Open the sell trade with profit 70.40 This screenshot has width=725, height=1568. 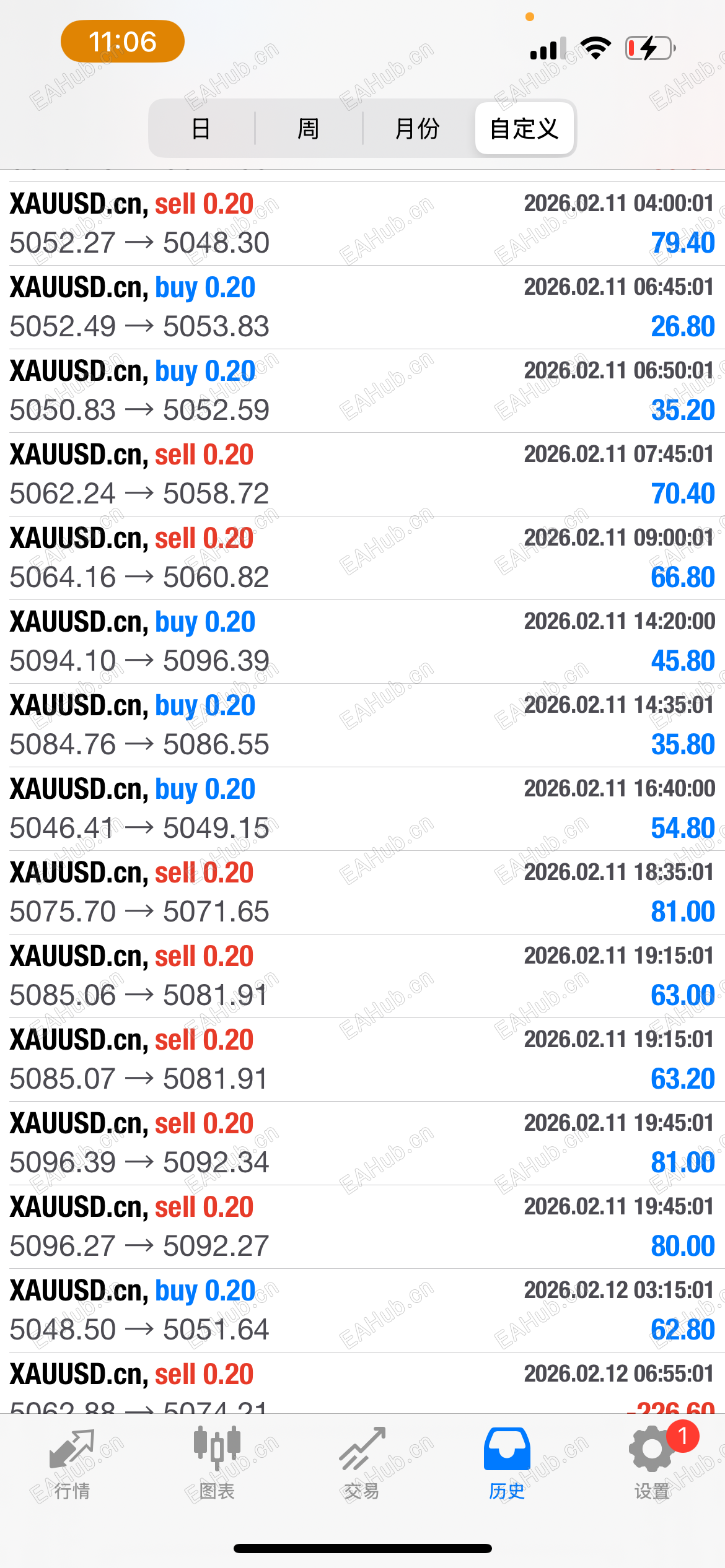362,474
